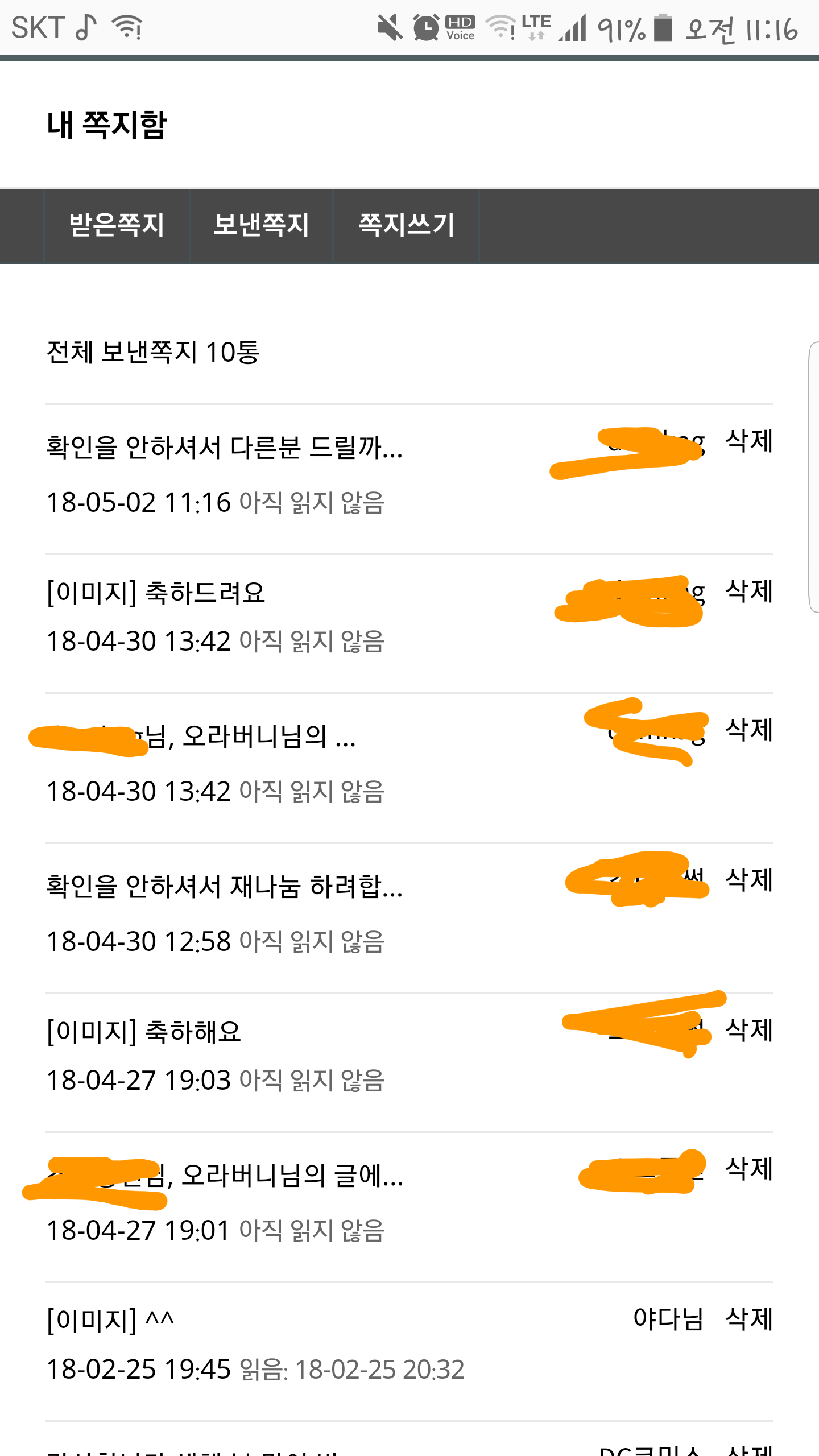The height and width of the screenshot is (1456, 819).
Task: Delete the message sent to 야다님
Action: pyautogui.click(x=749, y=1319)
